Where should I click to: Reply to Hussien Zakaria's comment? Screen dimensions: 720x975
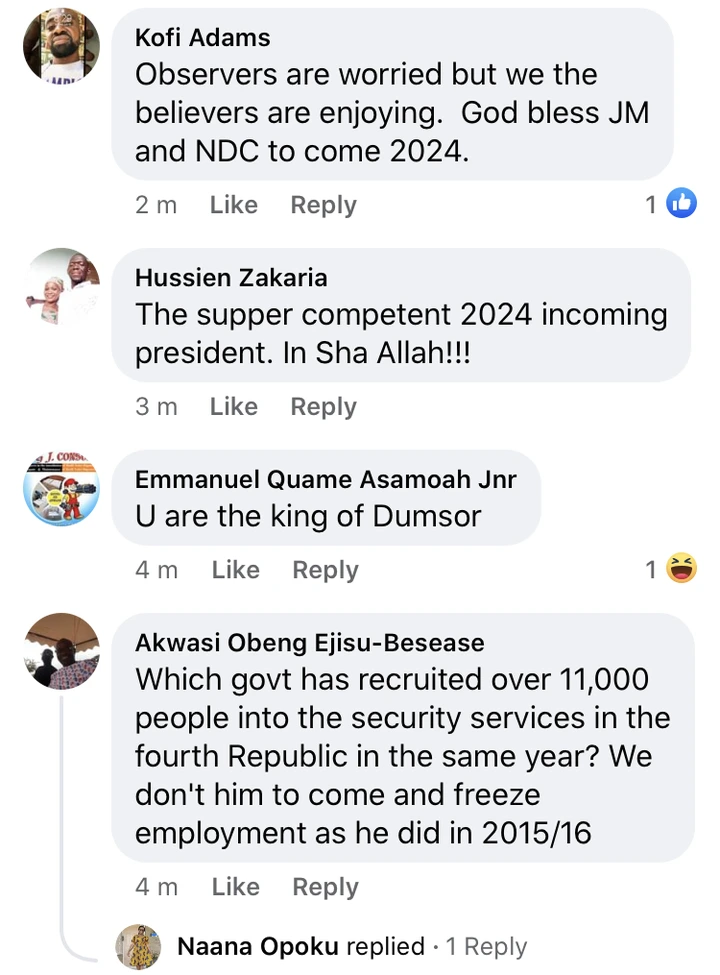pos(323,407)
